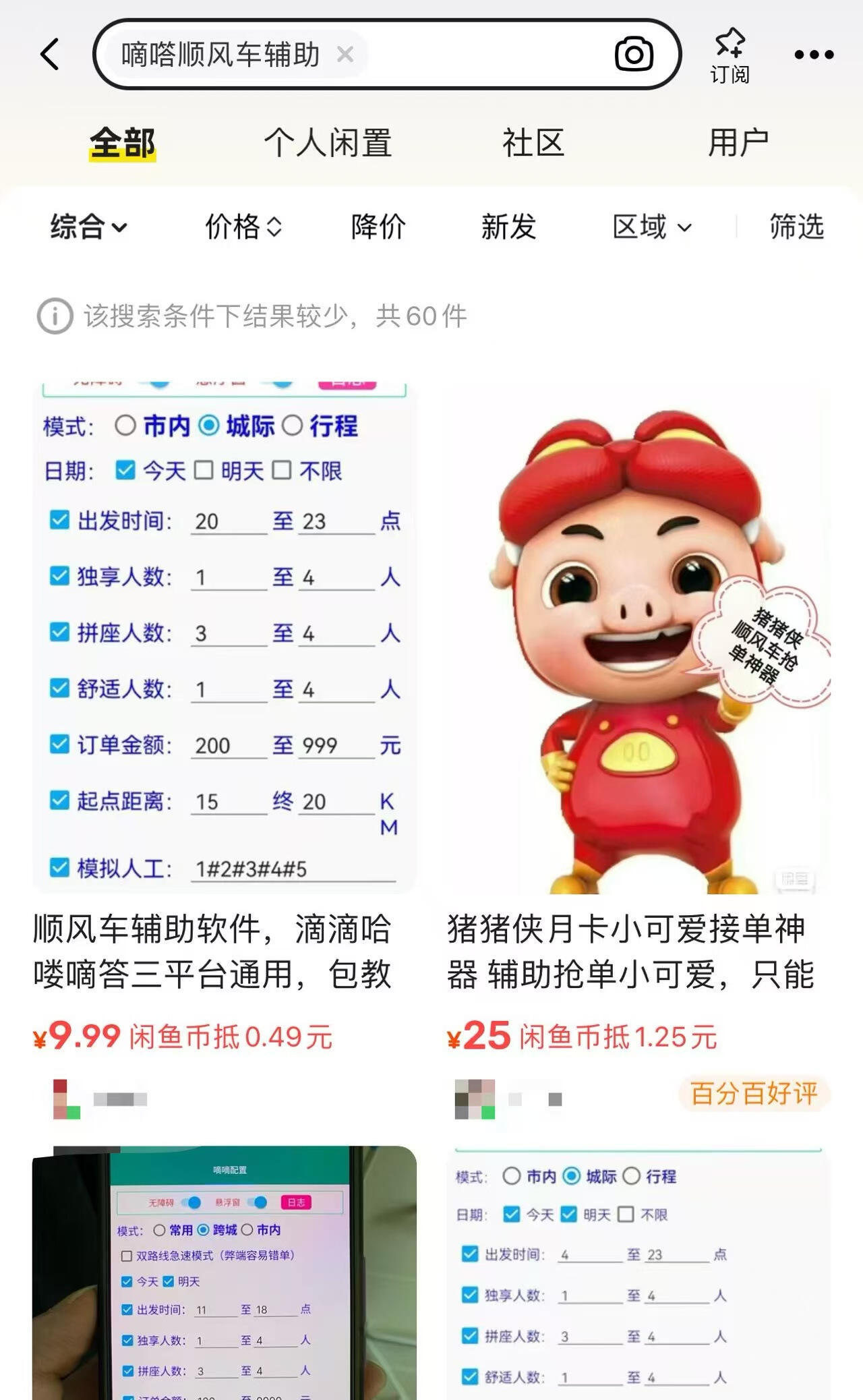Tap the search field with 嘀嗒顺风车辅助
Image resolution: width=863 pixels, height=1400 pixels.
coord(472,54)
